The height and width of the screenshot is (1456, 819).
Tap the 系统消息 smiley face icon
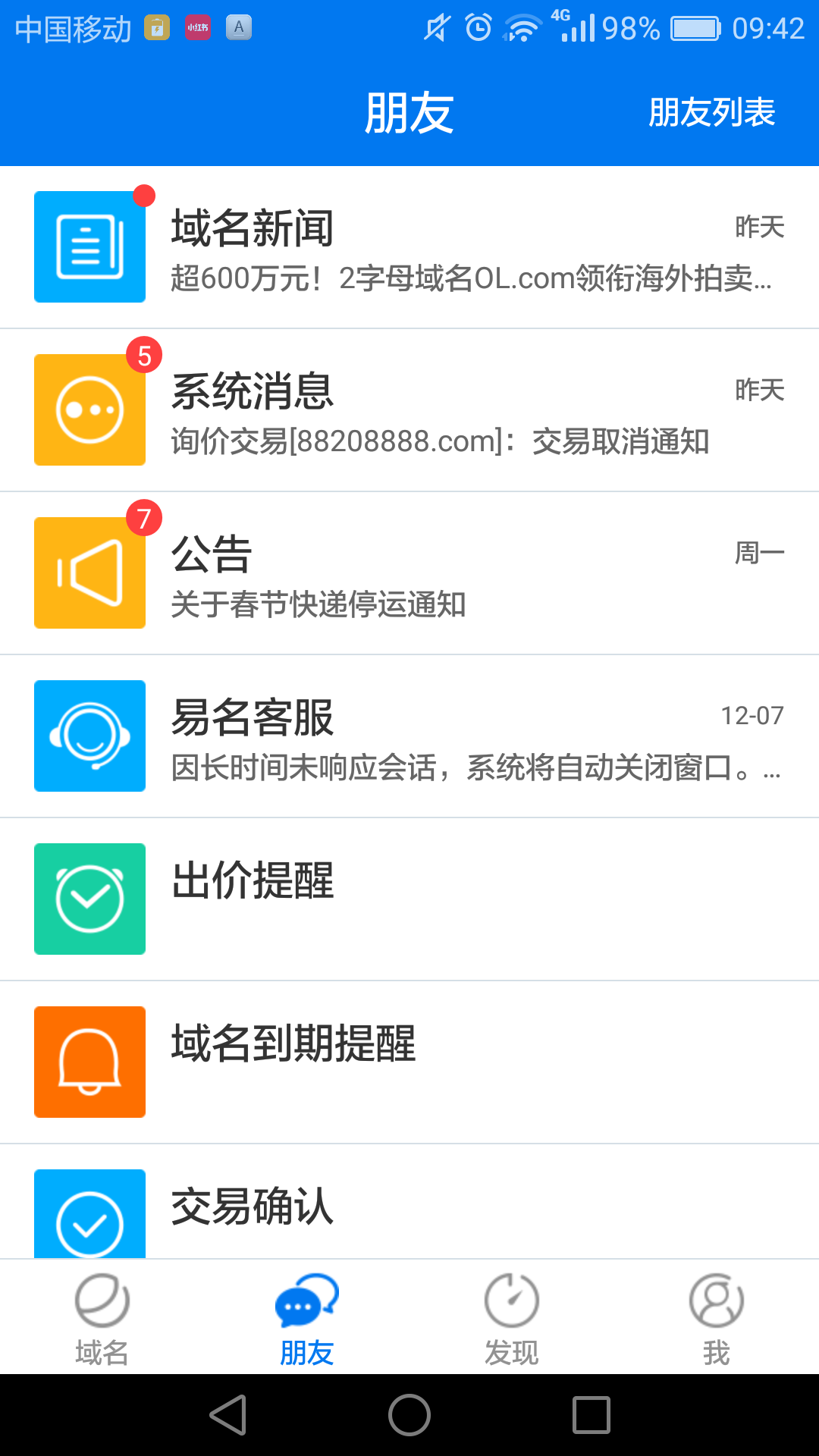89,409
